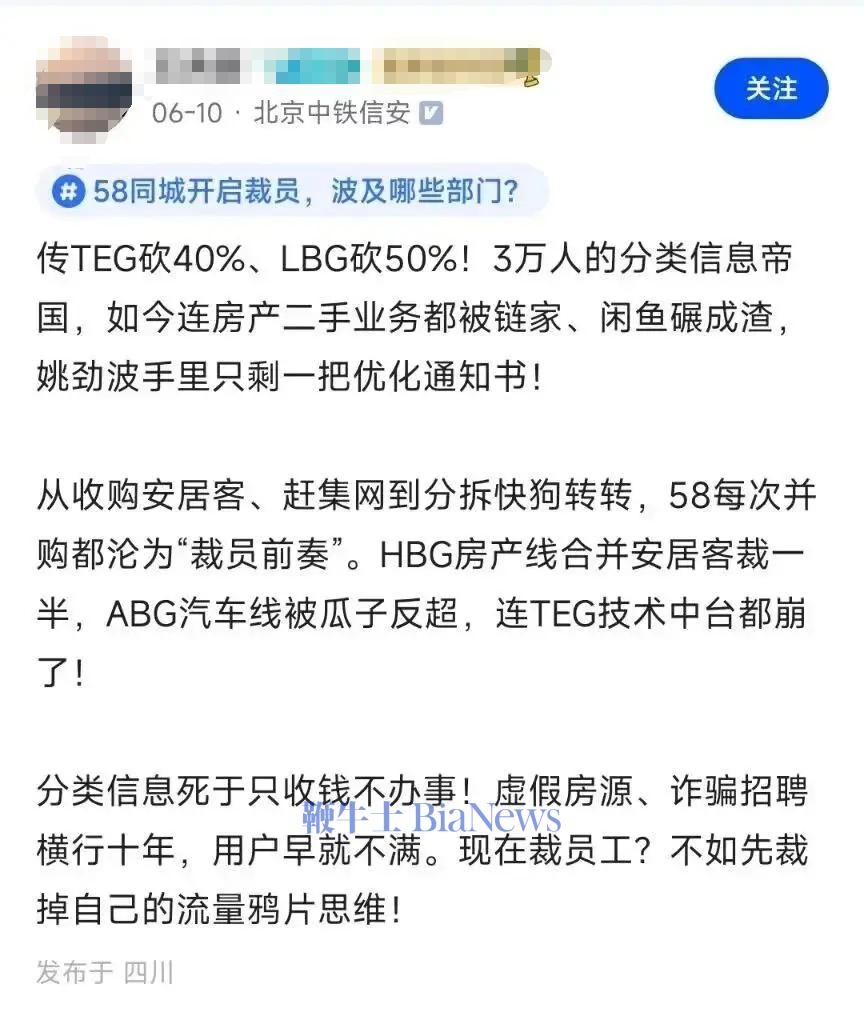Screen dimensions: 864x1023
Task: Open the 58同城开启裁员 topic tag
Action: pyautogui.click(x=292, y=191)
